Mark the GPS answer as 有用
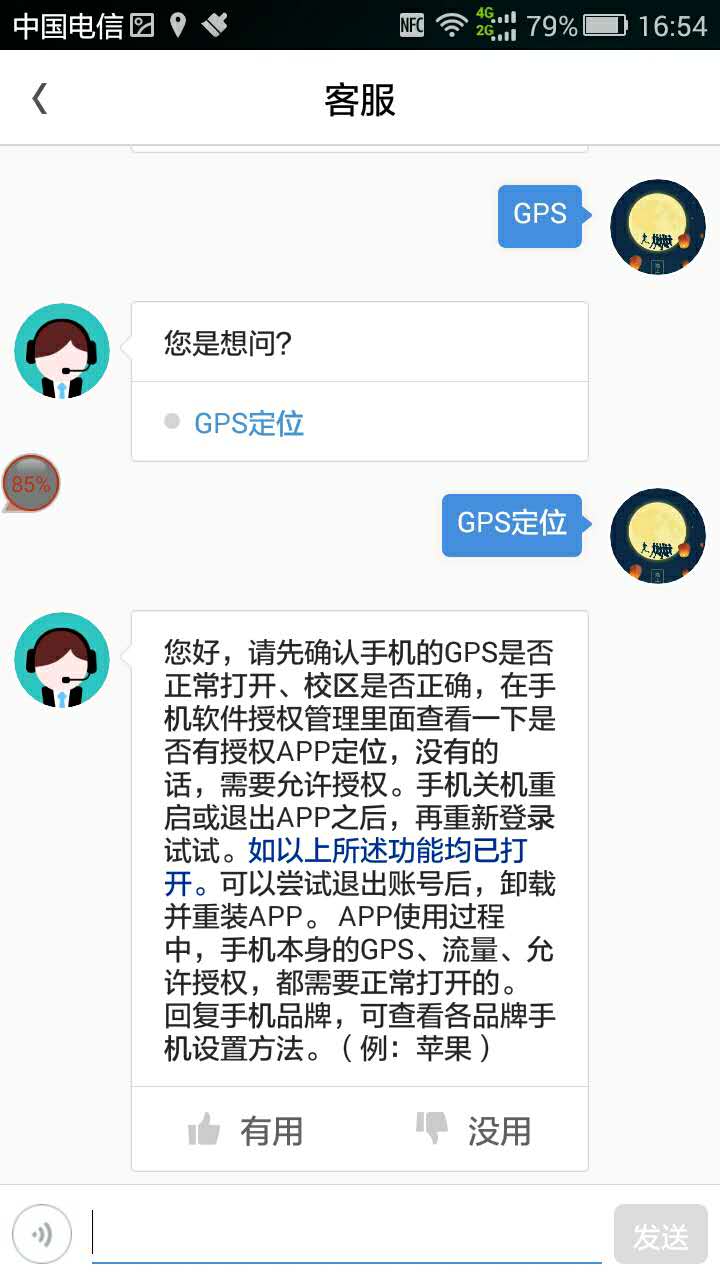 [x=246, y=1130]
